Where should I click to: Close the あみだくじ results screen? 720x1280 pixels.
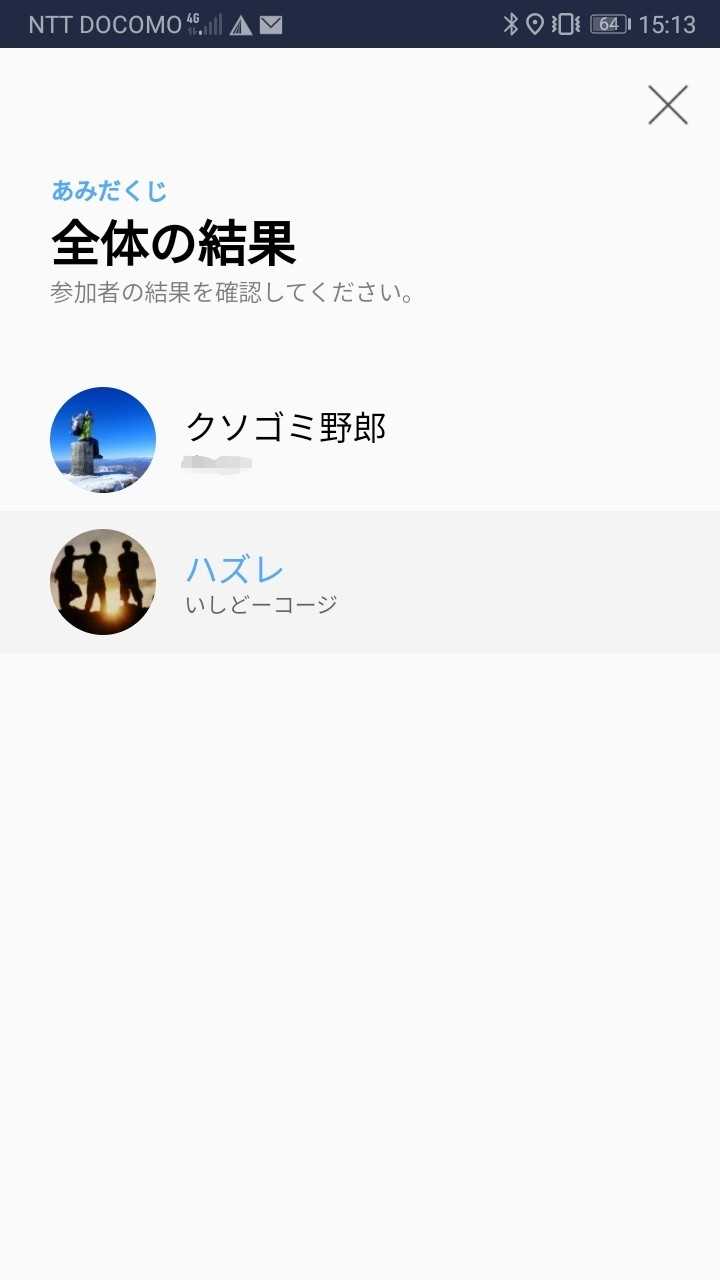tap(667, 105)
